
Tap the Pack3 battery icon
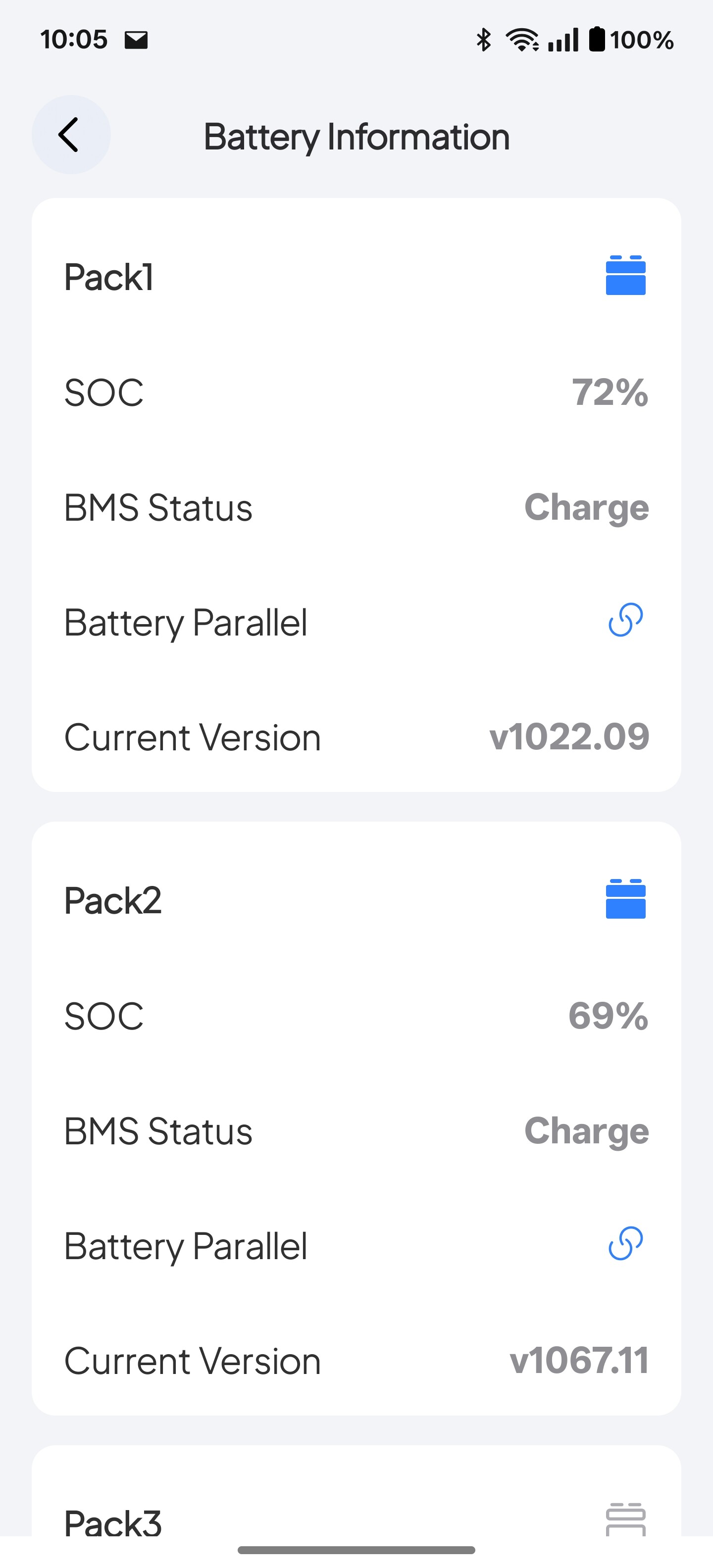coord(625,1519)
